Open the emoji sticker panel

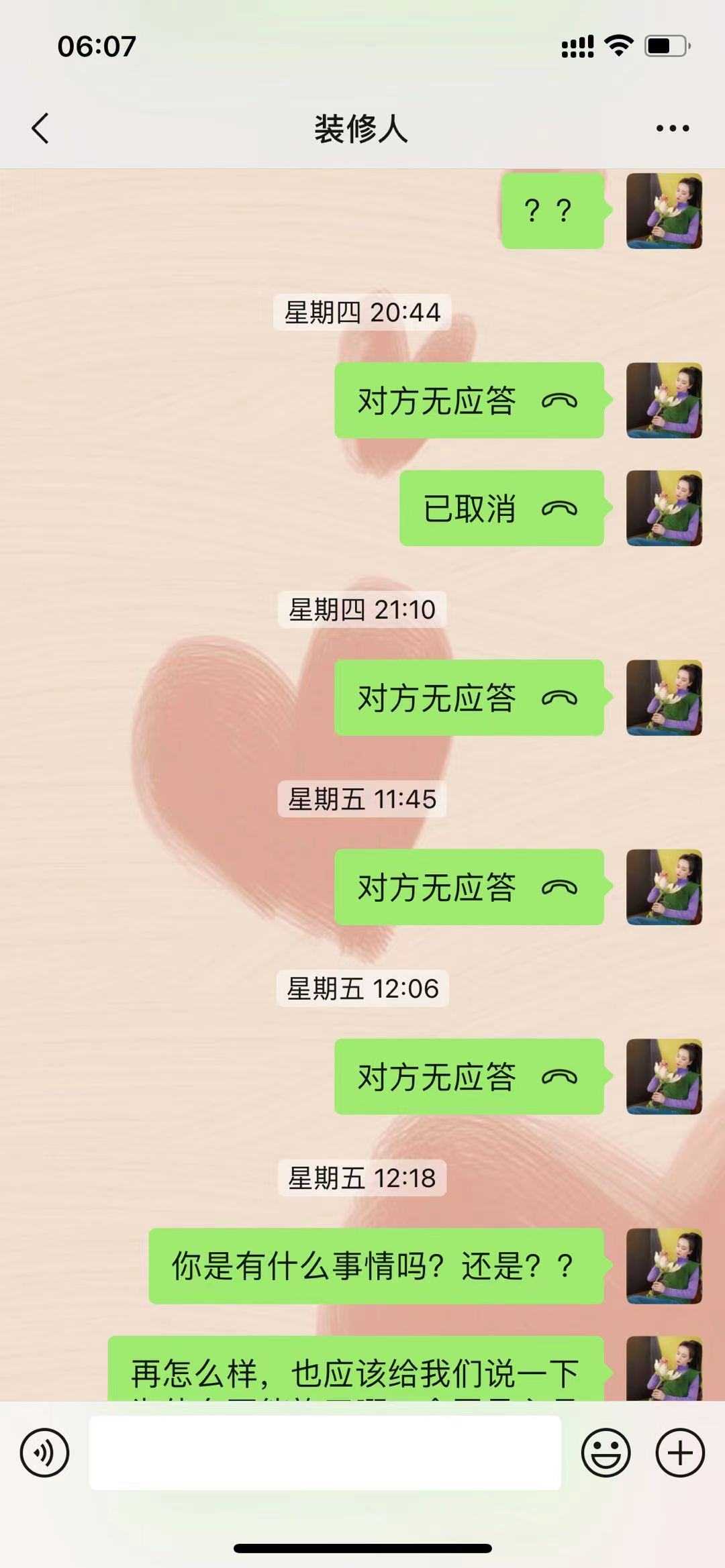[606, 1453]
